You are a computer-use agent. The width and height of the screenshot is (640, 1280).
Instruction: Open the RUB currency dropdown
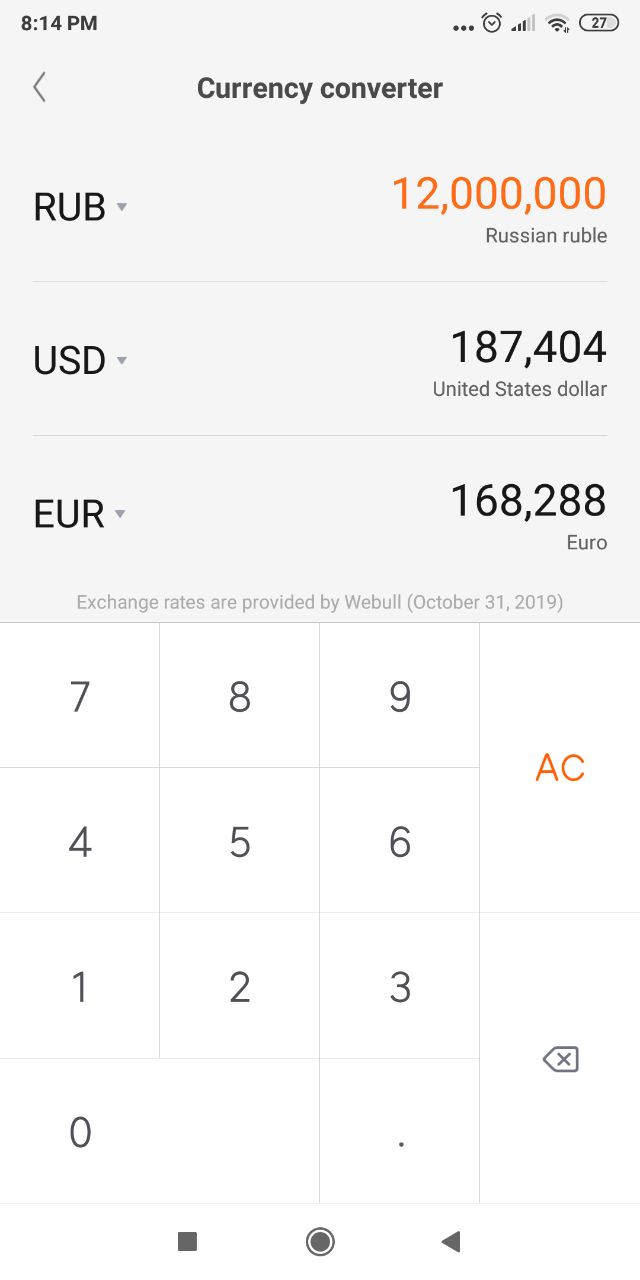tap(81, 207)
